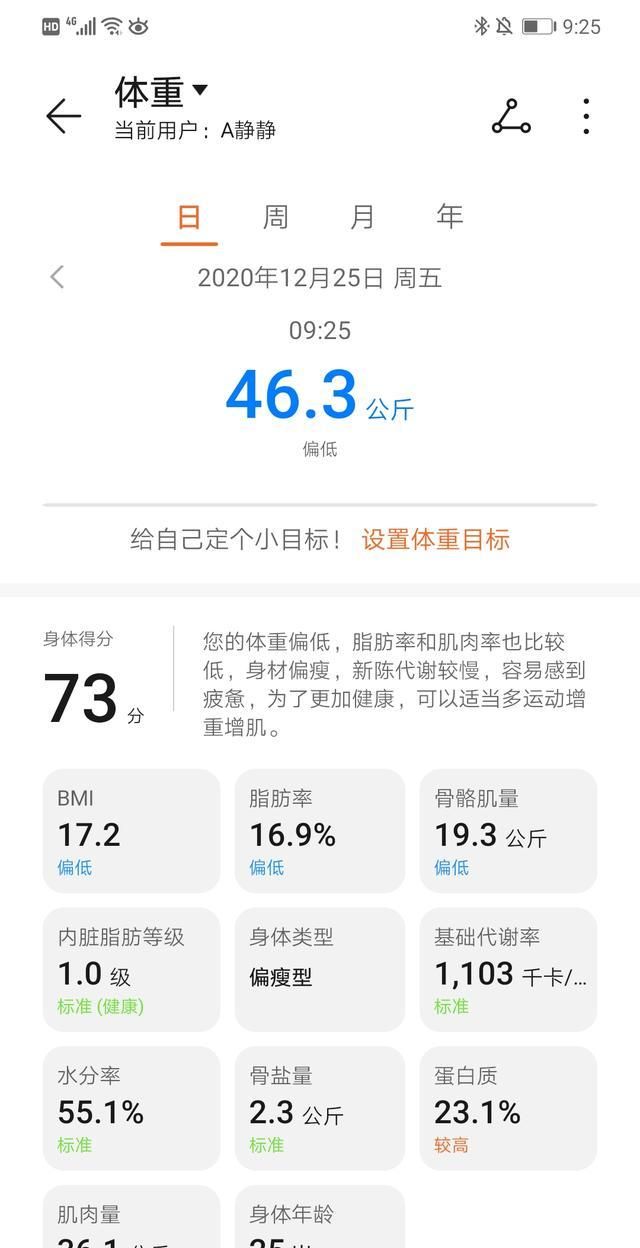Open the 骨盐量 card

pyautogui.click(x=319, y=1108)
